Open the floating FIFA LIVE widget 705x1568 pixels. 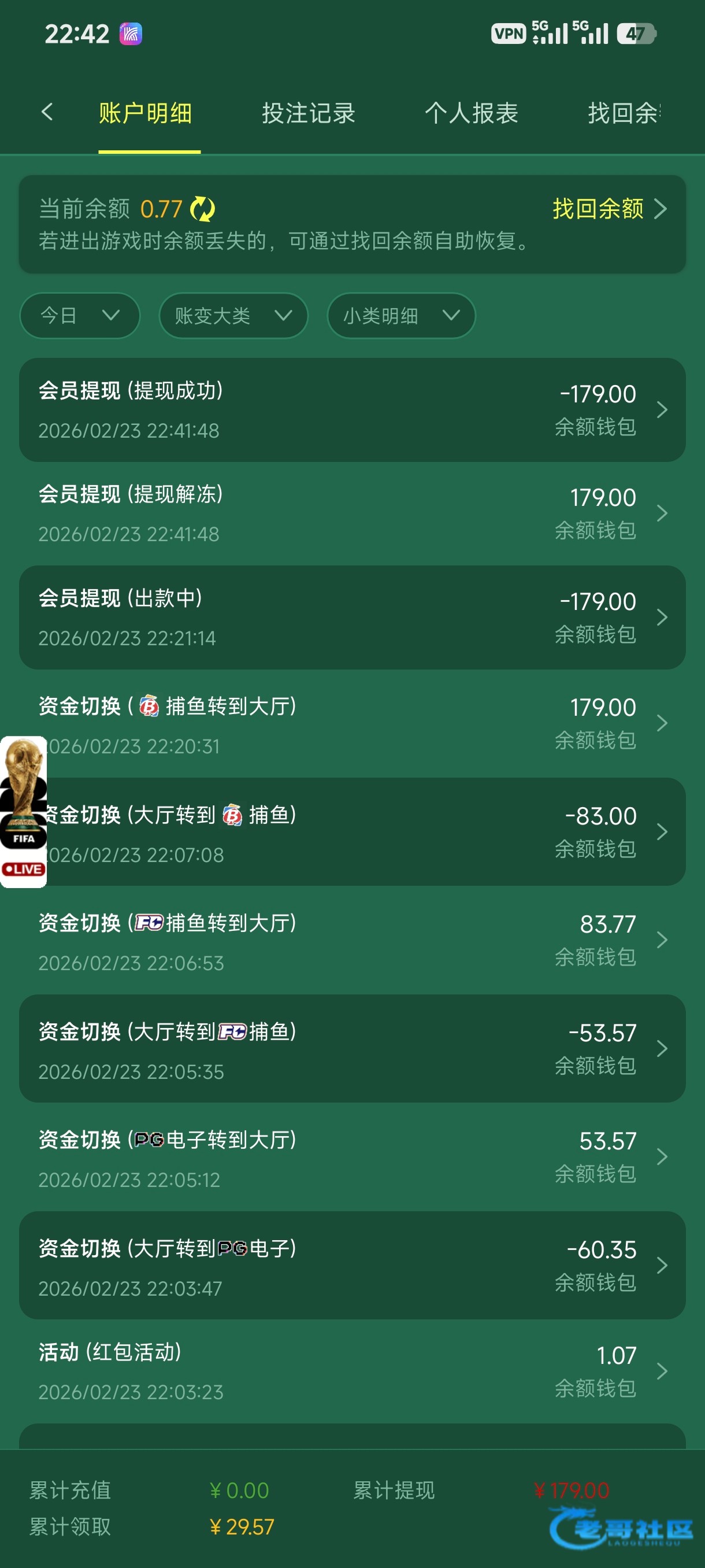23,811
